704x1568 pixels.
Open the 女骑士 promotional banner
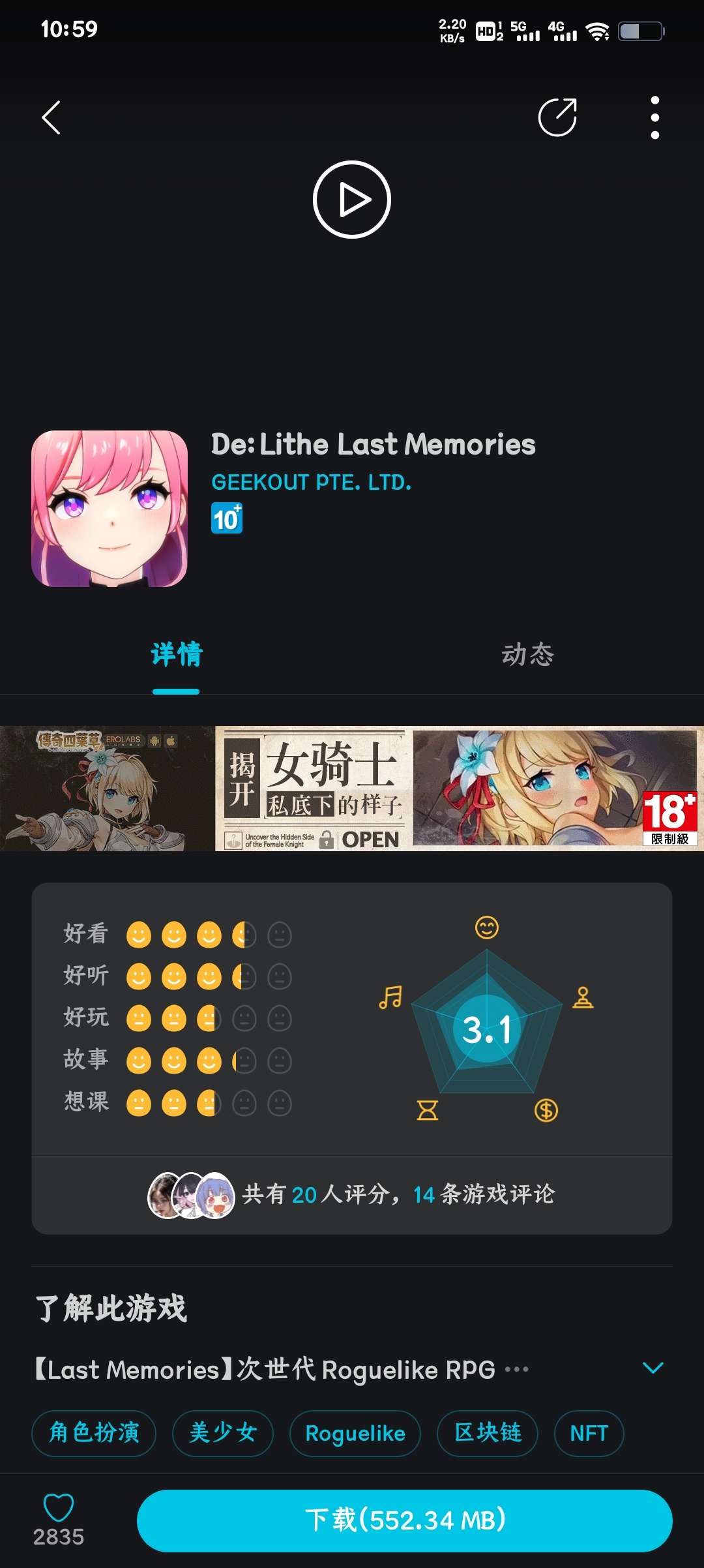352,789
